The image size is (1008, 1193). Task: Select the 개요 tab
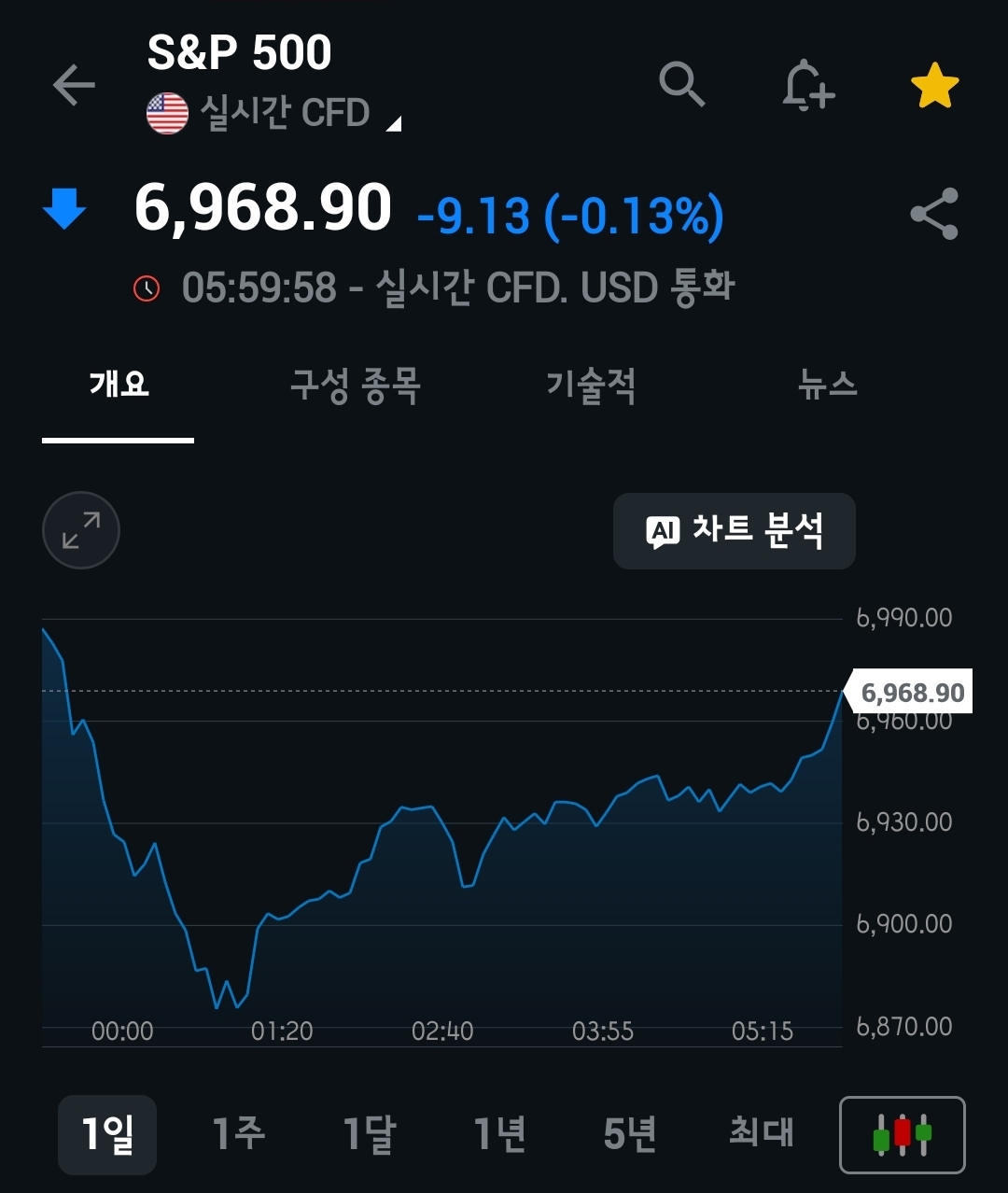[x=119, y=386]
